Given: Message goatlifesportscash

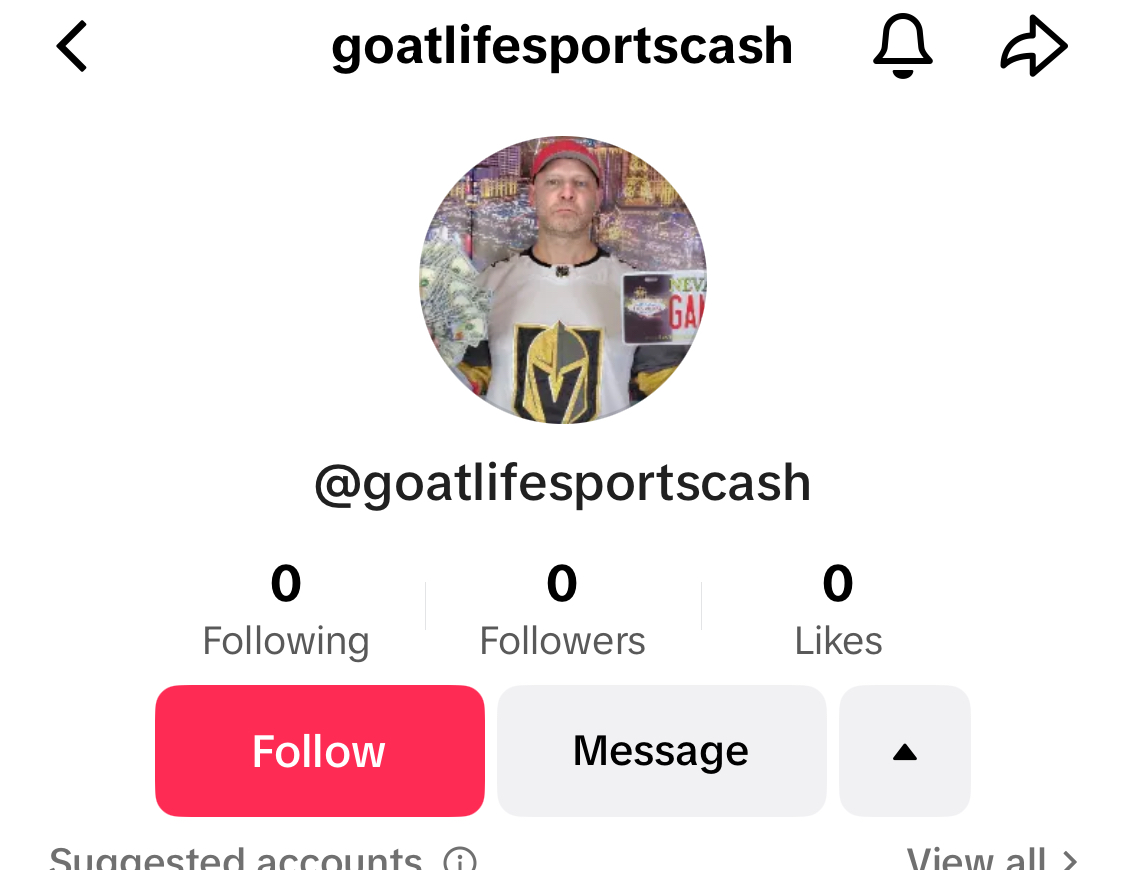Looking at the screenshot, I should pyautogui.click(x=661, y=751).
